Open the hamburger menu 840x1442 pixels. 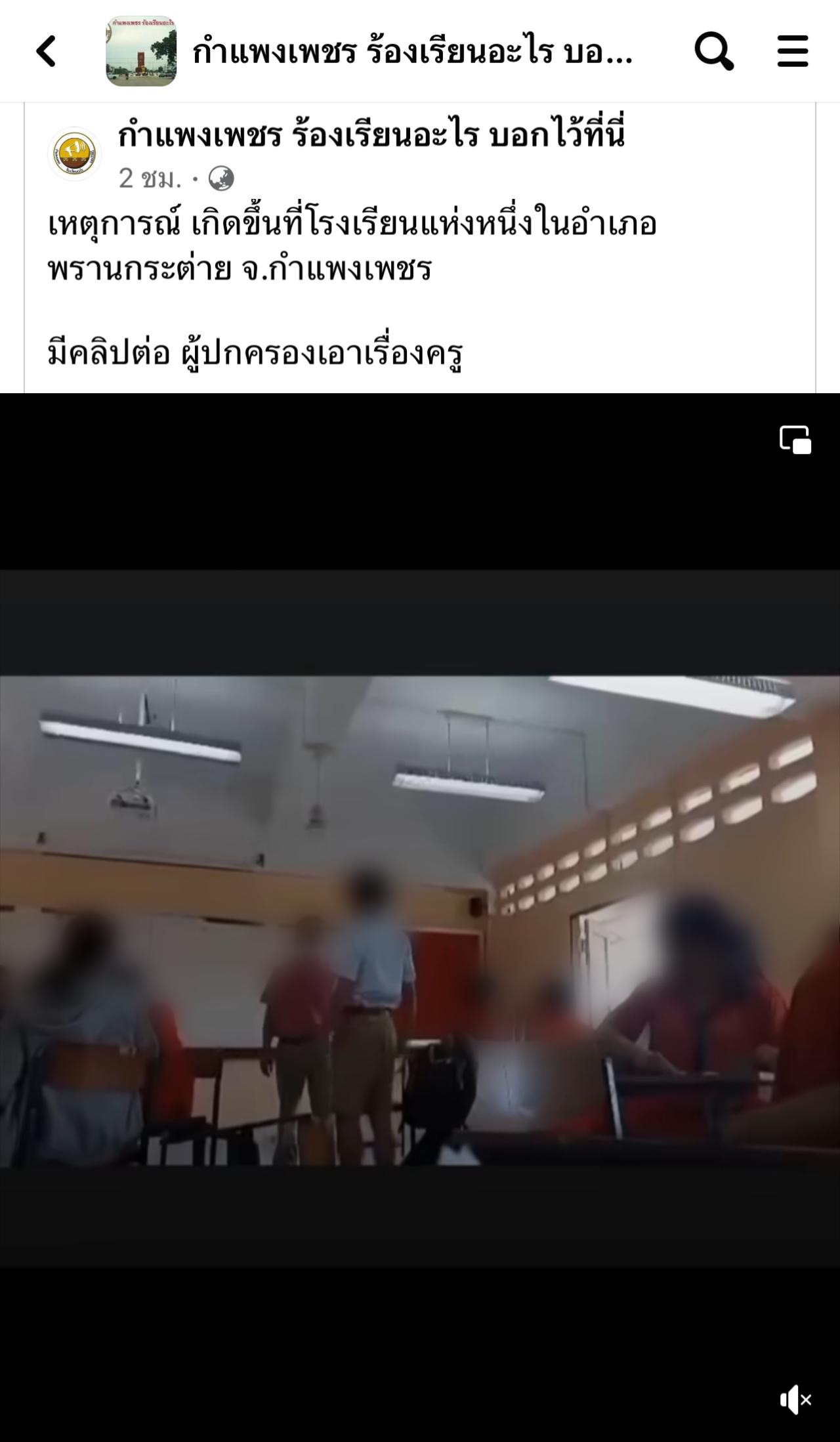(792, 51)
